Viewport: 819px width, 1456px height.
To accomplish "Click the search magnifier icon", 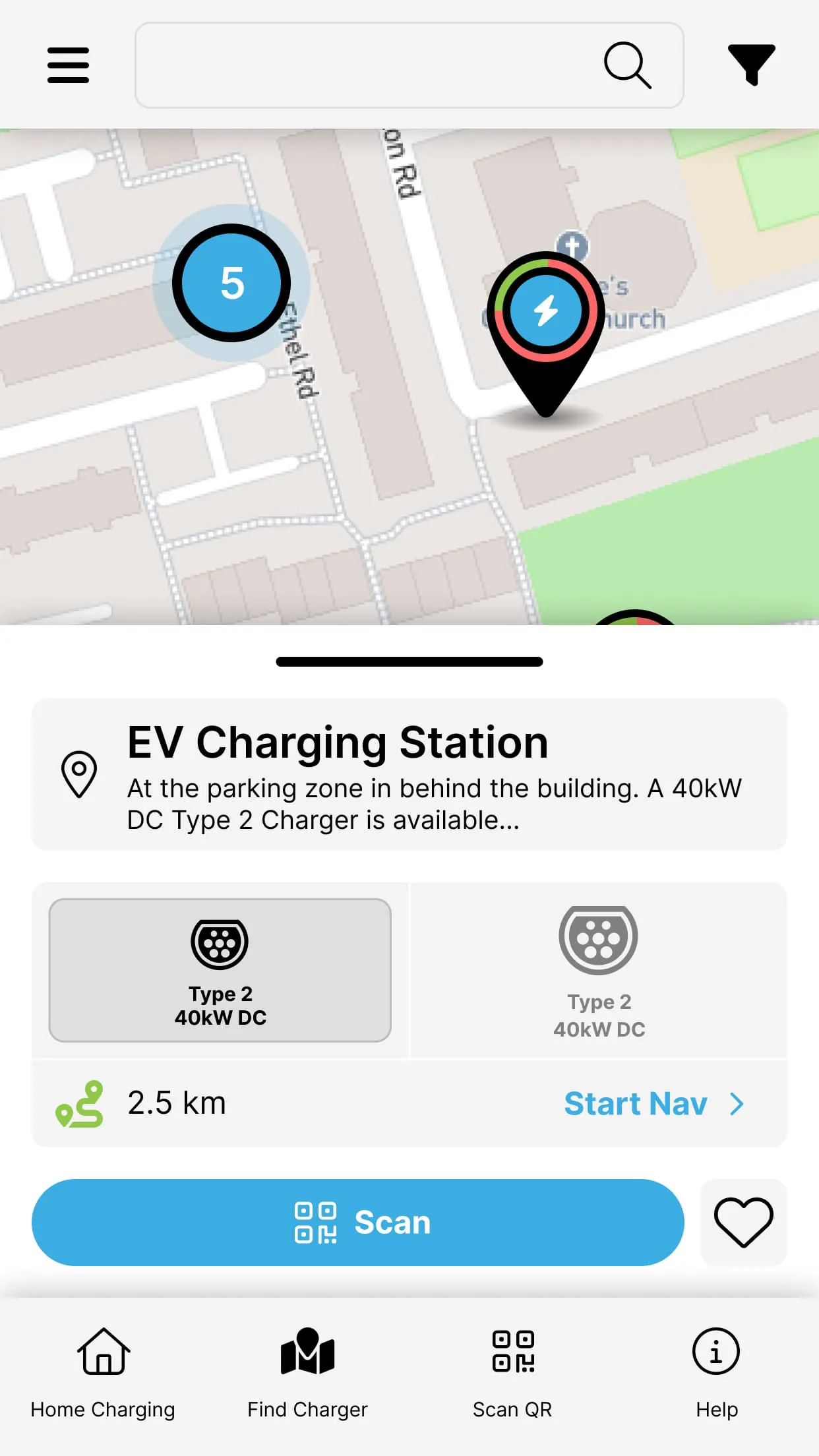I will tap(626, 65).
